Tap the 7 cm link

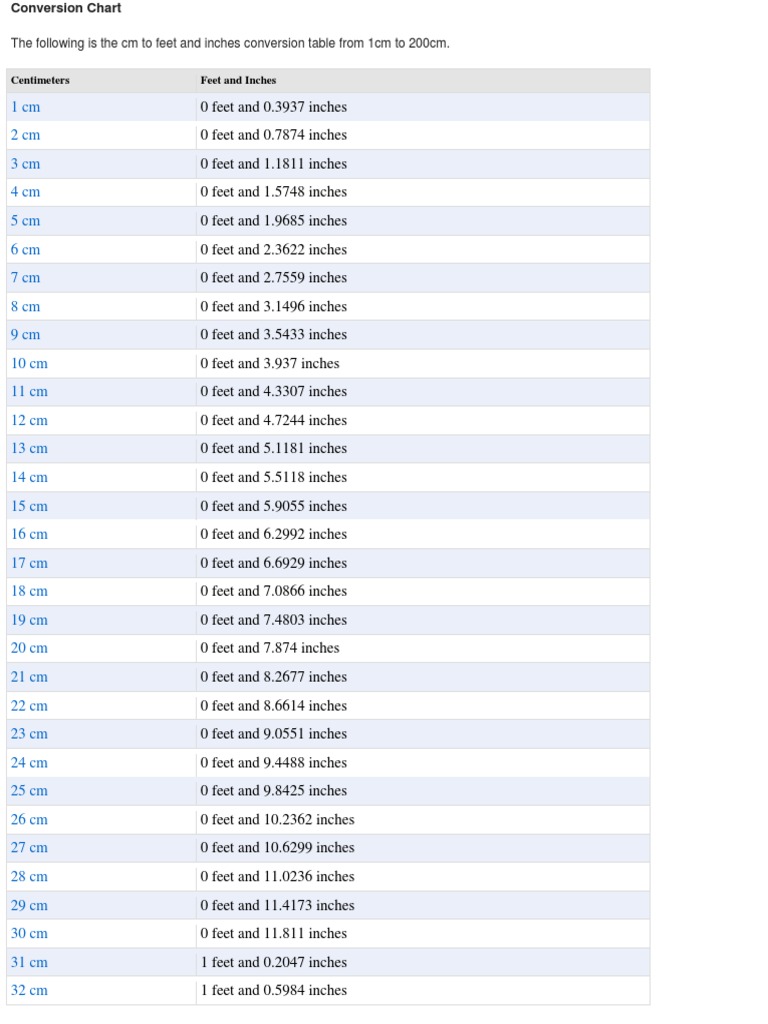coord(25,278)
